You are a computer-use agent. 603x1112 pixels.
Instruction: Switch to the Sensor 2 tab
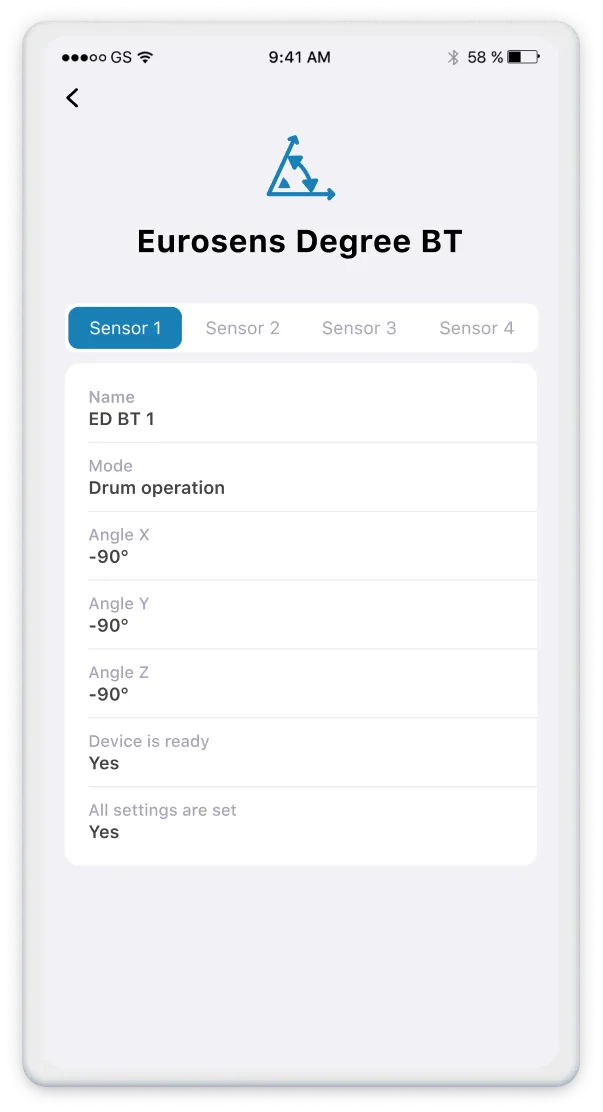click(x=243, y=328)
